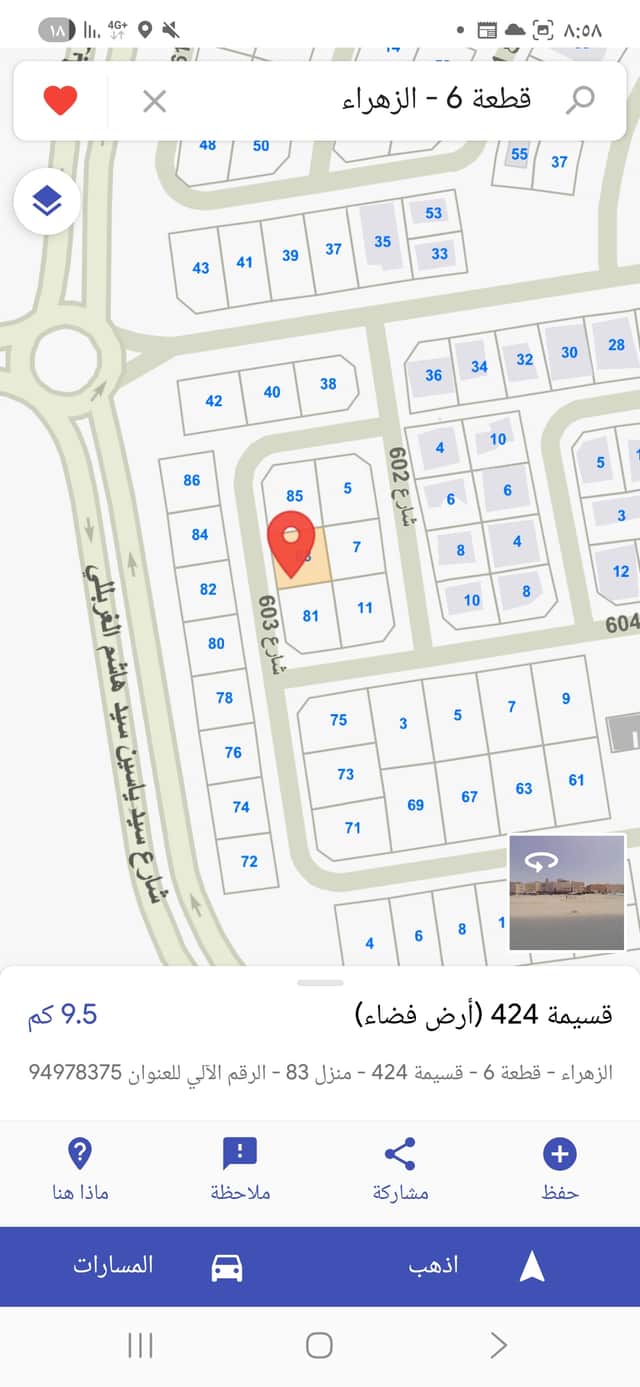Clear the search text with the X
This screenshot has width=640, height=1387.
pyautogui.click(x=154, y=100)
